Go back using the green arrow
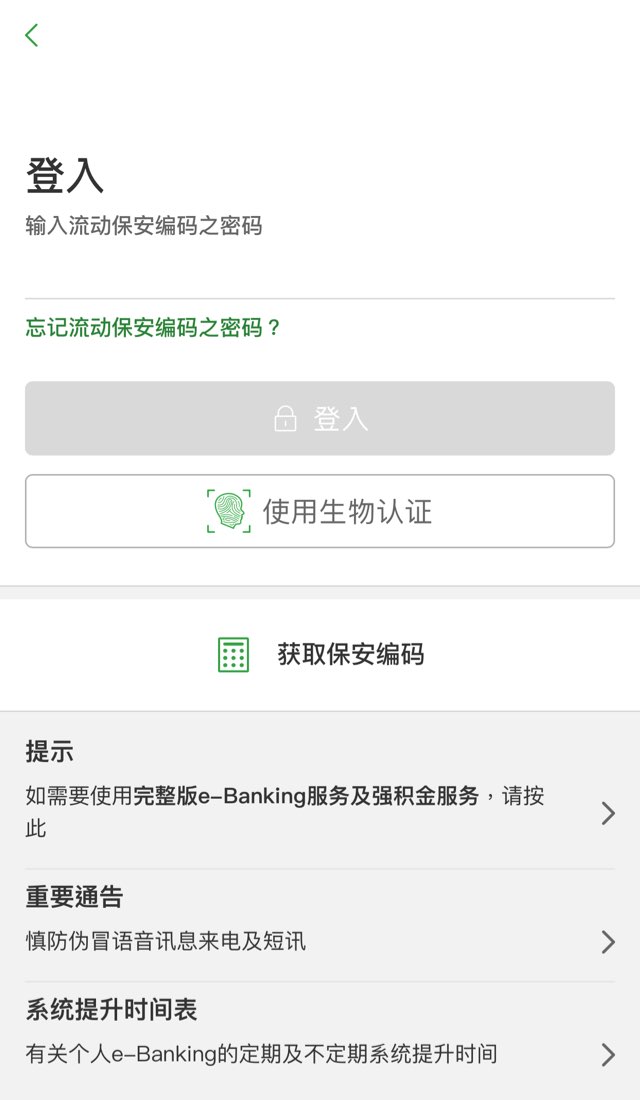This screenshot has height=1100, width=640. click(32, 35)
